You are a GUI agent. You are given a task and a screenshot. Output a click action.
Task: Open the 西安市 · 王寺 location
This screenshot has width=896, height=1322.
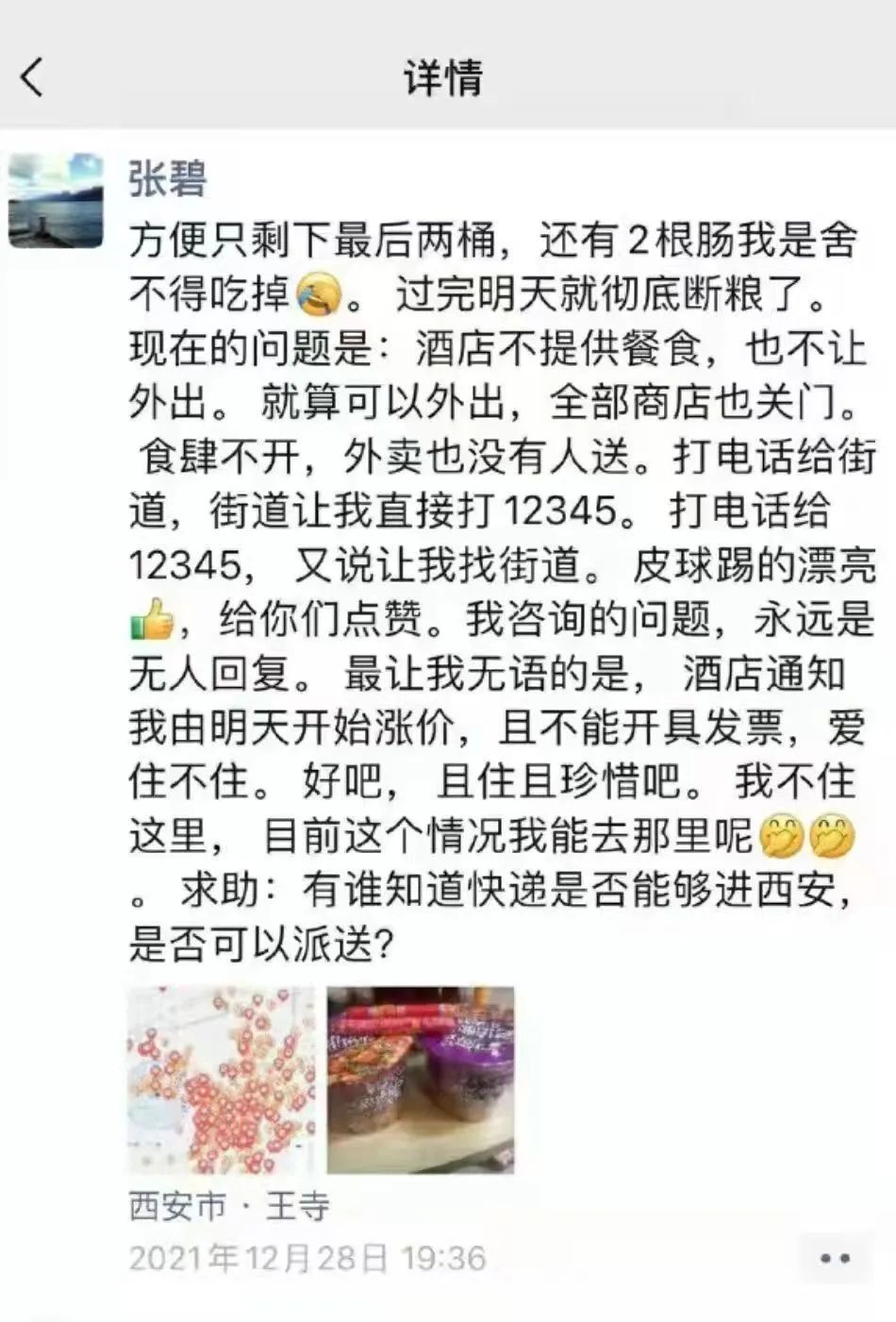229,1207
